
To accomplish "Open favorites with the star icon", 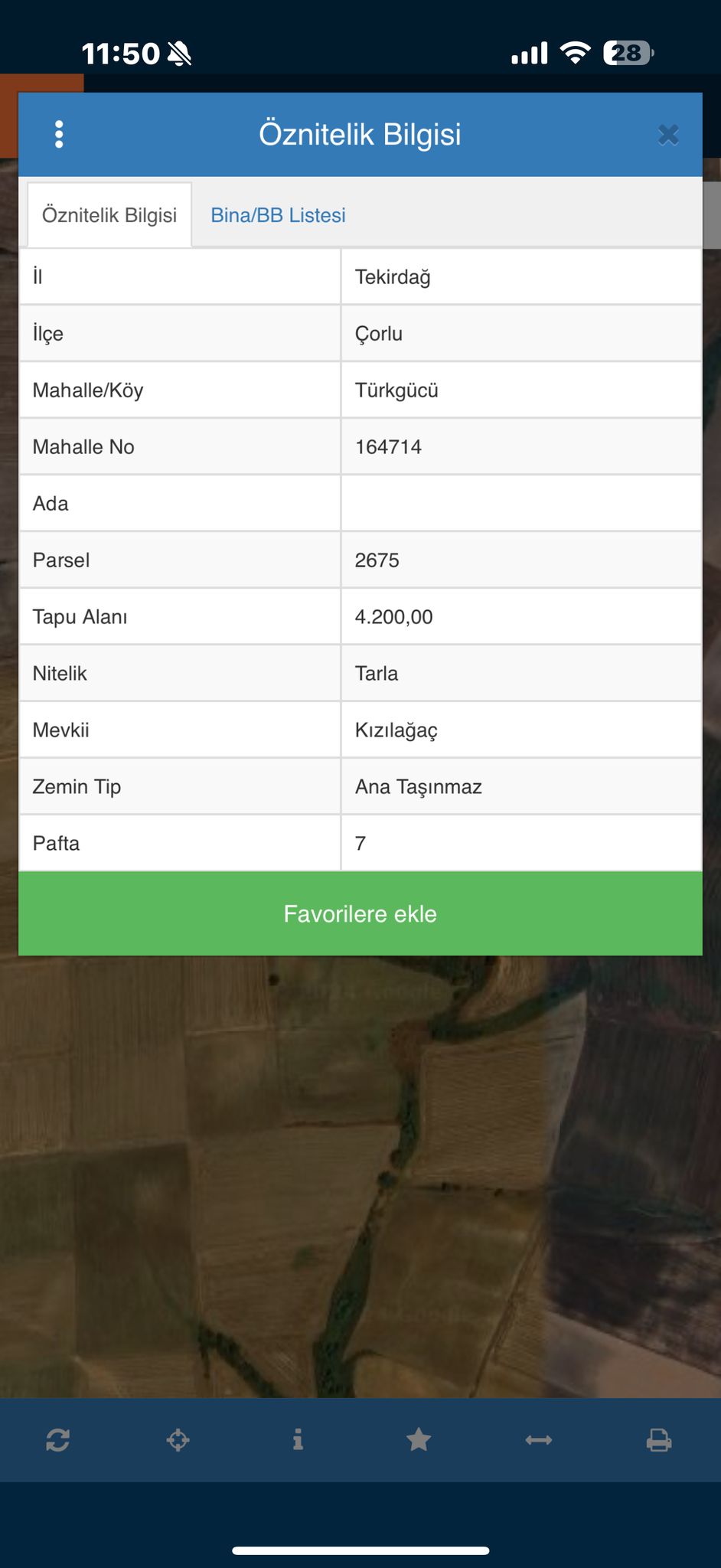I will [419, 1440].
